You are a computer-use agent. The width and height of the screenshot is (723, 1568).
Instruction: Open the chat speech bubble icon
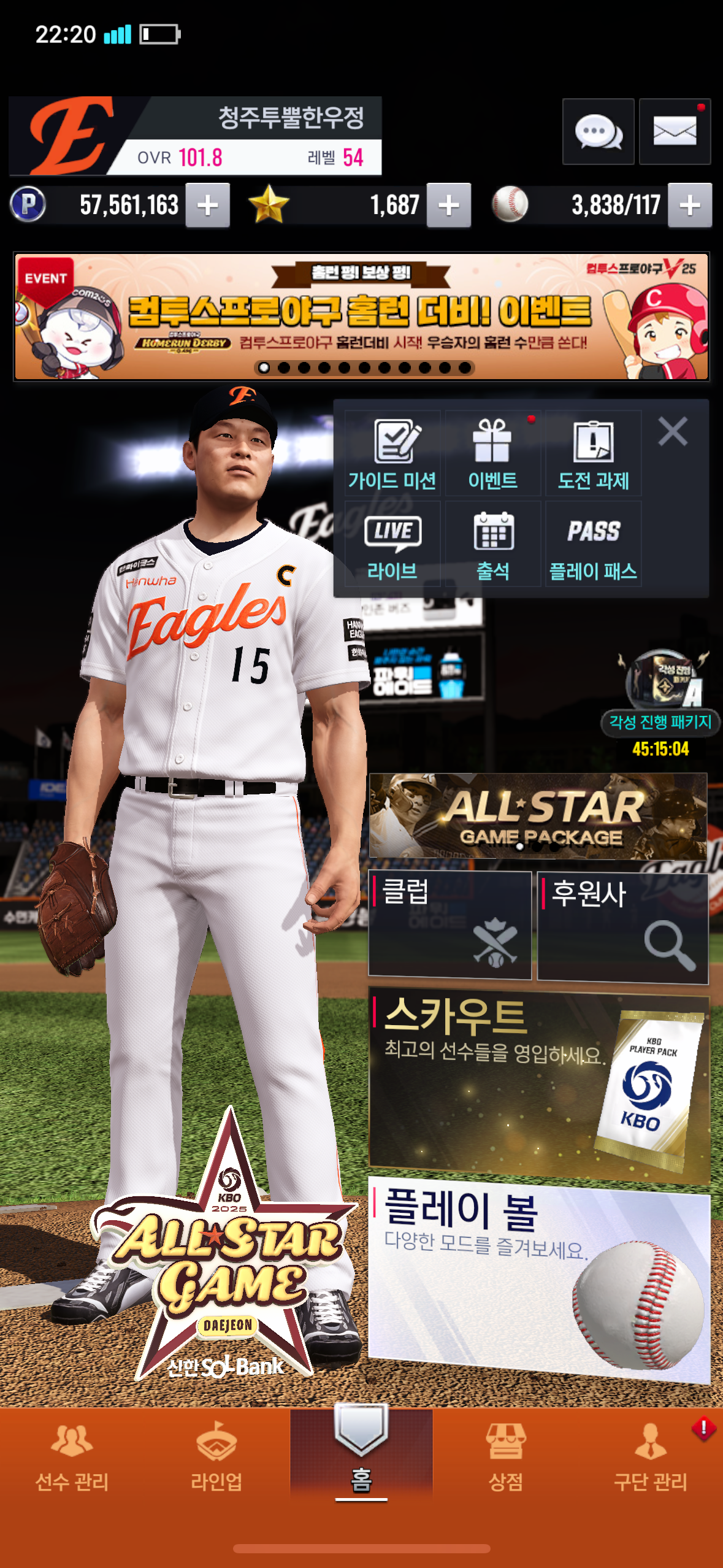(598, 131)
